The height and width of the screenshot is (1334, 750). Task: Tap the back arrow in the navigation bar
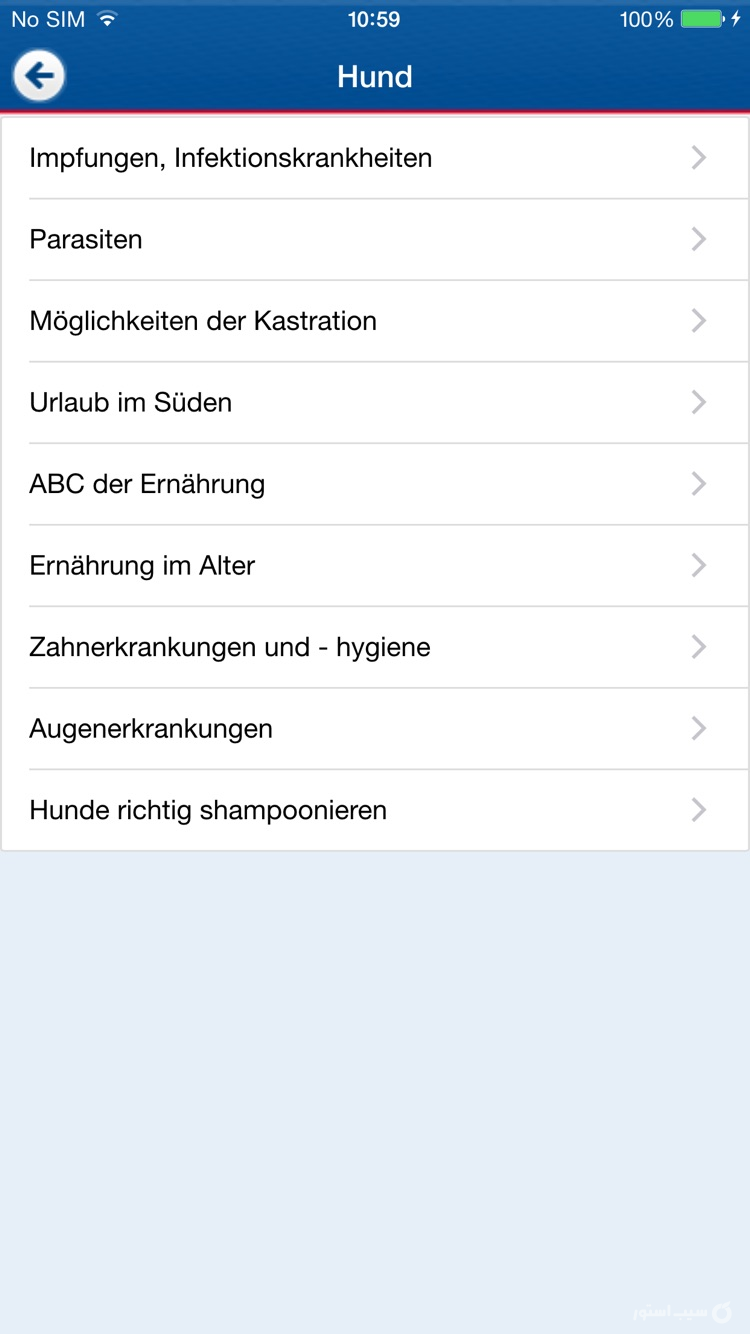[38, 76]
